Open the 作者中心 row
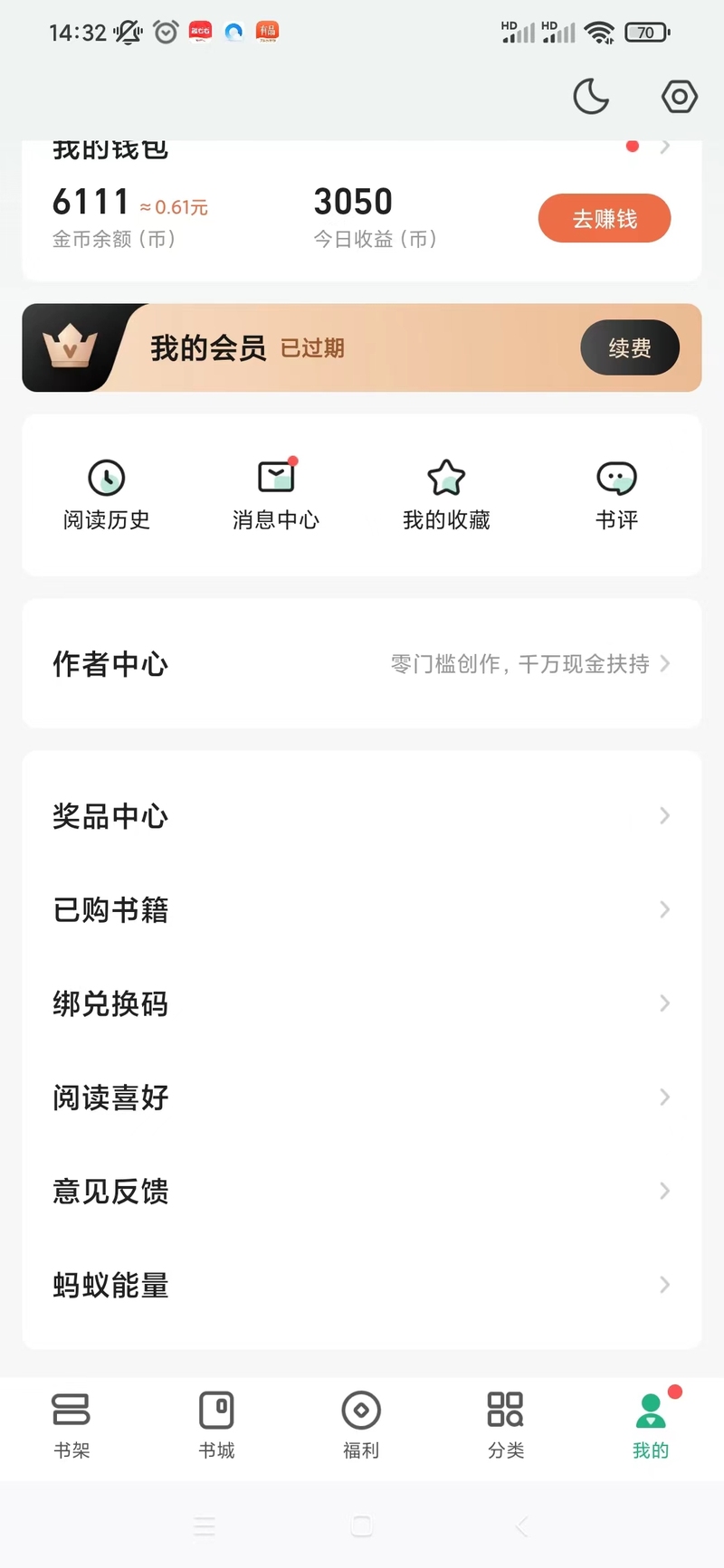This screenshot has width=724, height=1568. click(362, 663)
